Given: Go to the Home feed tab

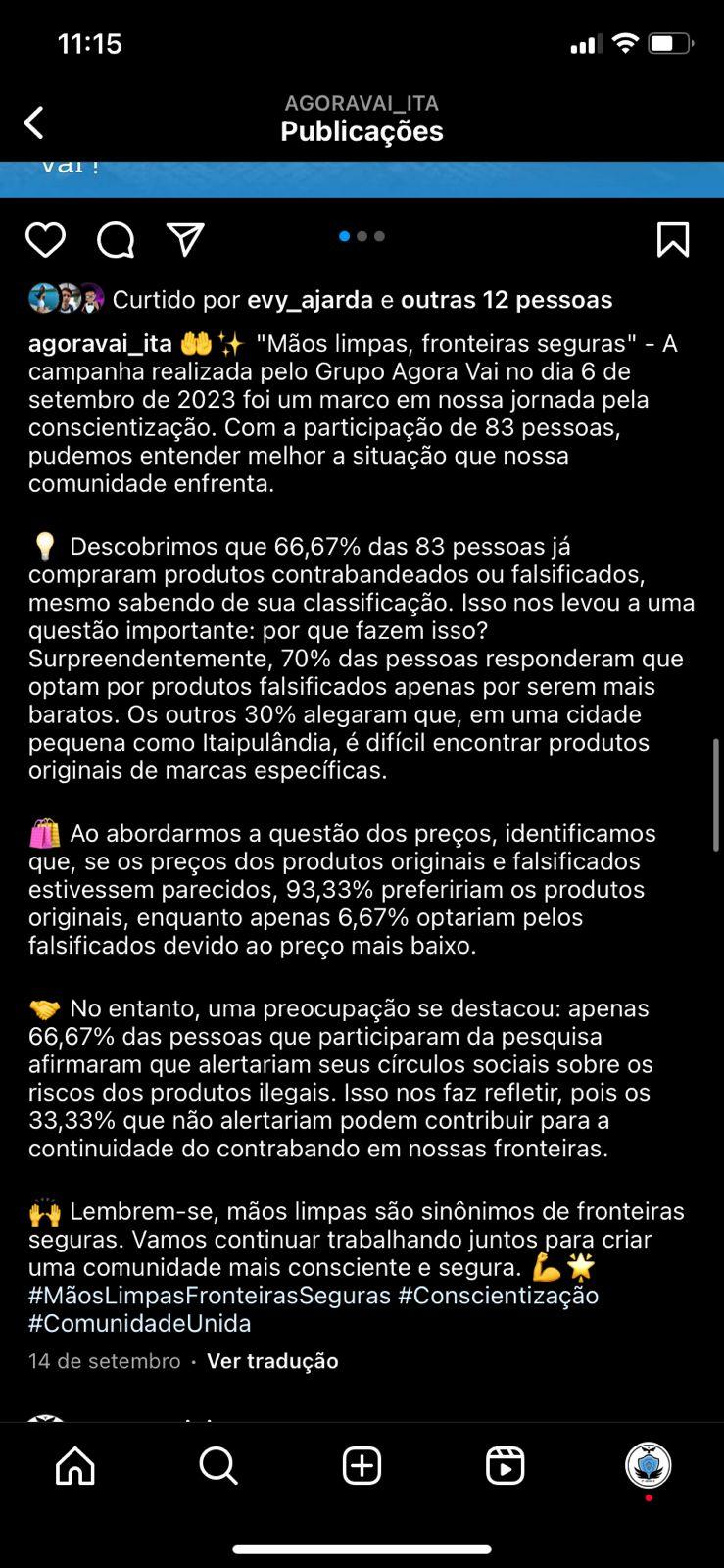Looking at the screenshot, I should point(75,1466).
